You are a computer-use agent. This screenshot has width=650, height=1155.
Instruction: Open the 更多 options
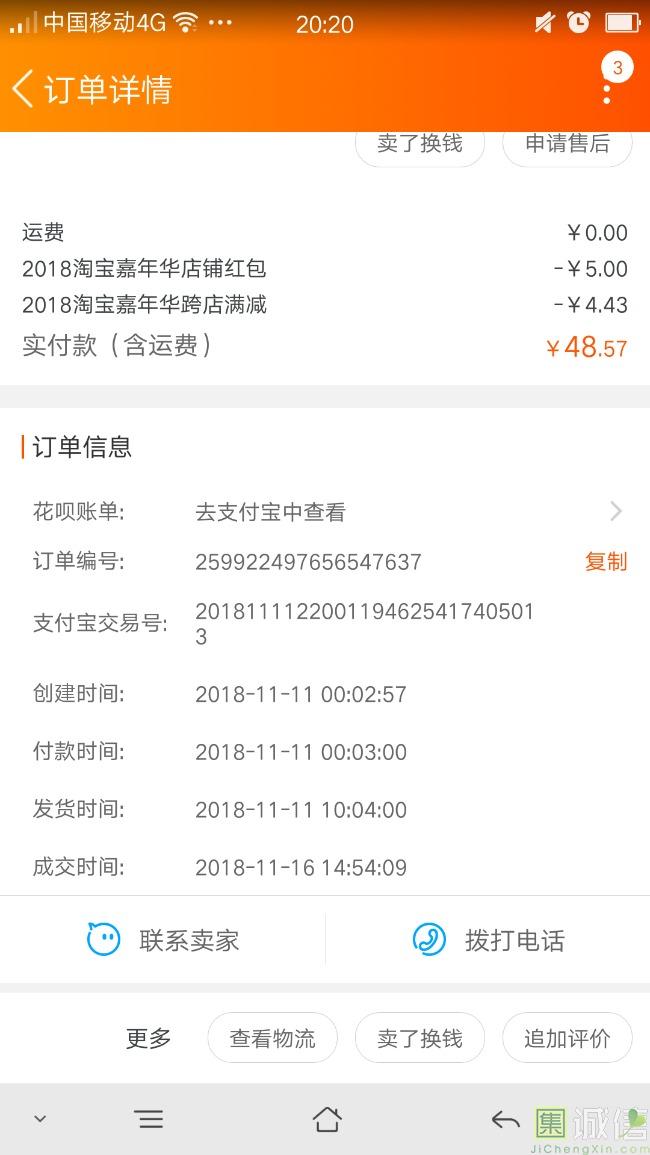pos(148,1038)
